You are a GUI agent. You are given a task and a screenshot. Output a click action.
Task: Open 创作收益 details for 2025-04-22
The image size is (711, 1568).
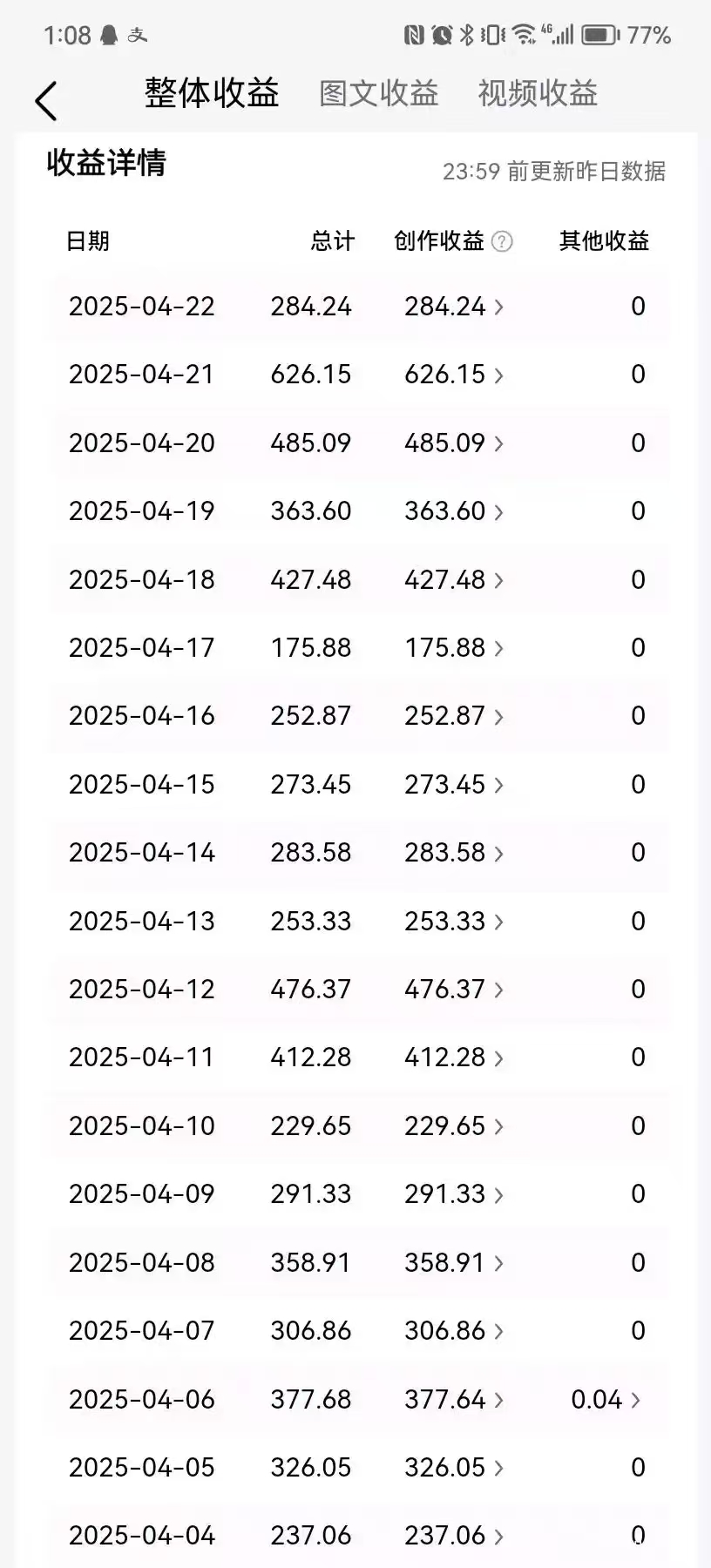[x=454, y=307]
